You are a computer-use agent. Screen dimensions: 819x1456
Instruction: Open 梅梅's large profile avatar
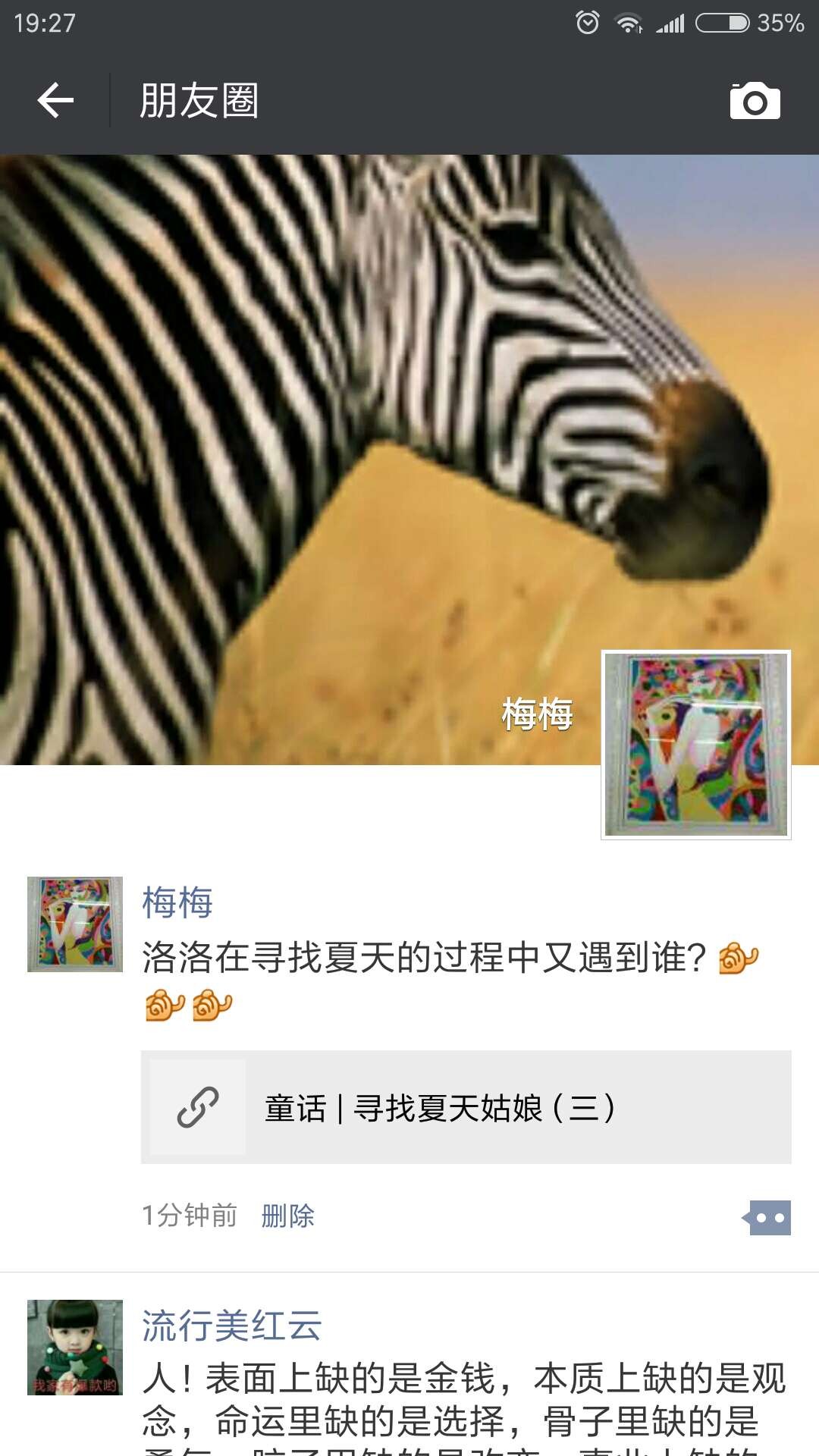(x=695, y=745)
